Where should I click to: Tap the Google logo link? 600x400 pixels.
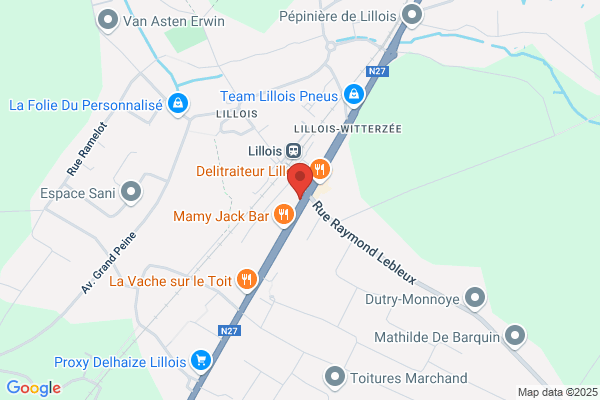(34, 388)
